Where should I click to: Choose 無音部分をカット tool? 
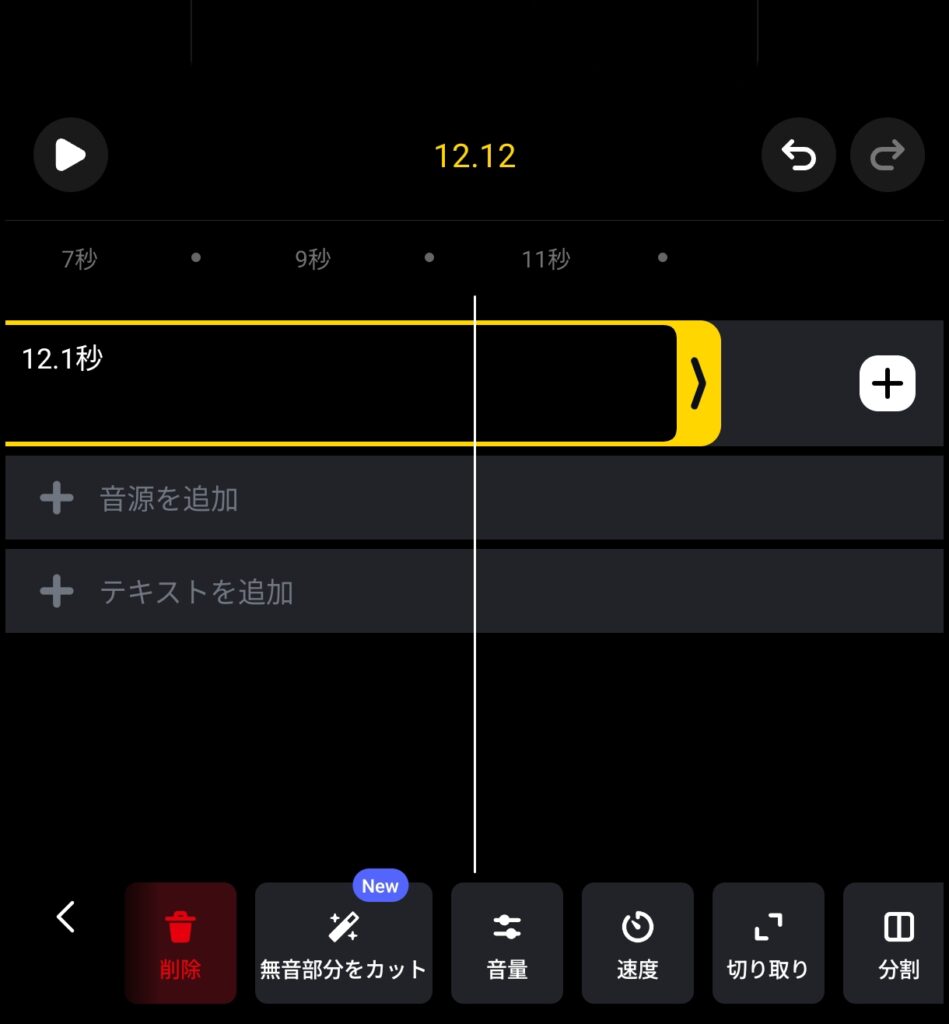pos(343,942)
